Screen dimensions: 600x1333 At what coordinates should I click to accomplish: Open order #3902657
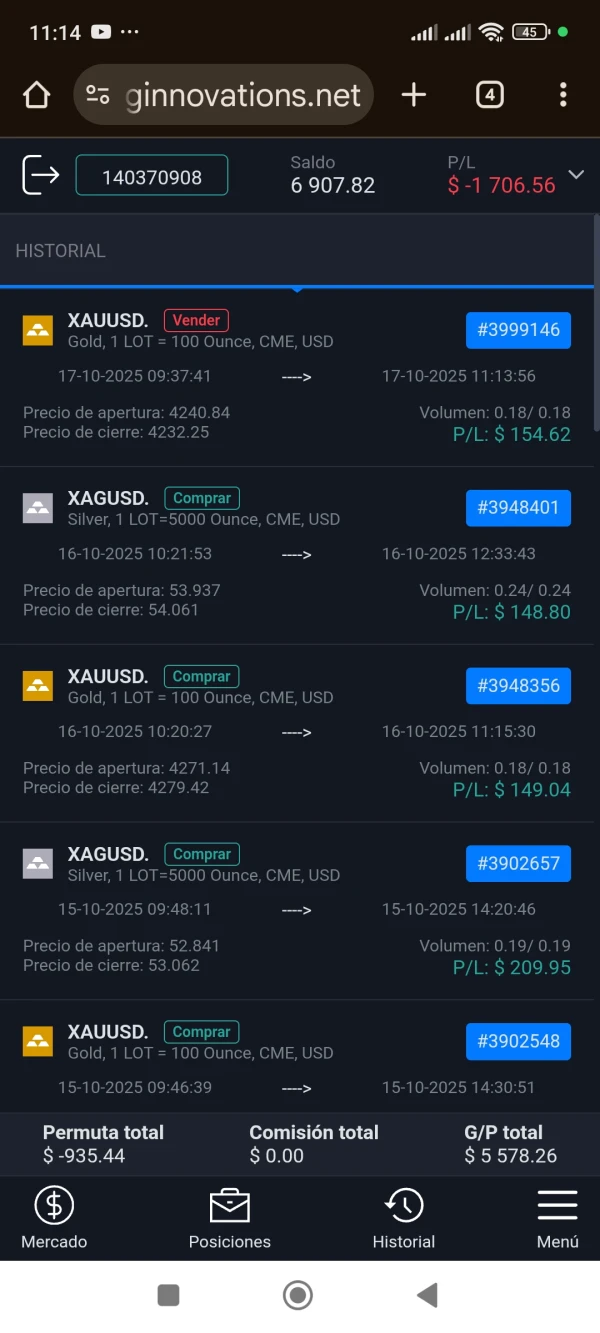click(518, 864)
